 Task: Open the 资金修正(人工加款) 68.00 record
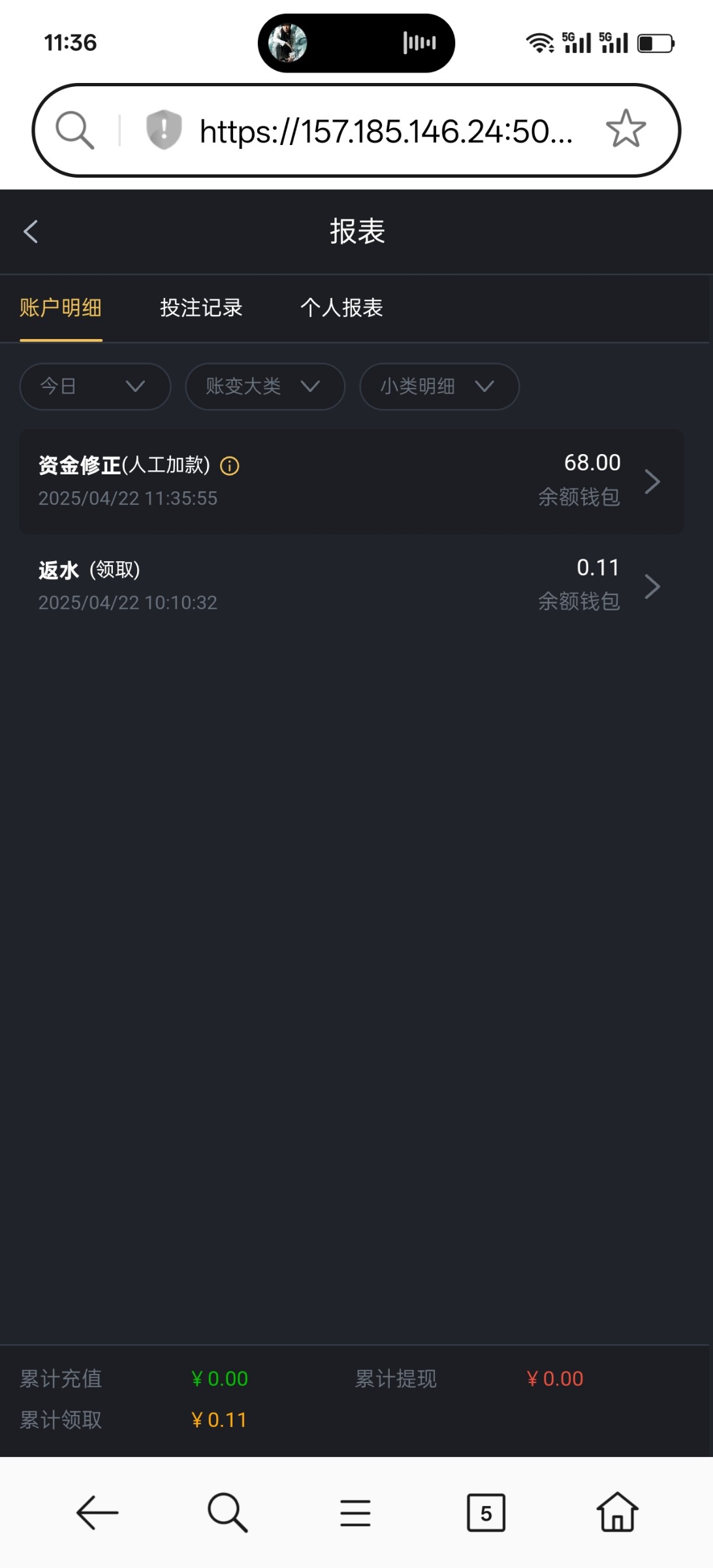click(x=351, y=482)
